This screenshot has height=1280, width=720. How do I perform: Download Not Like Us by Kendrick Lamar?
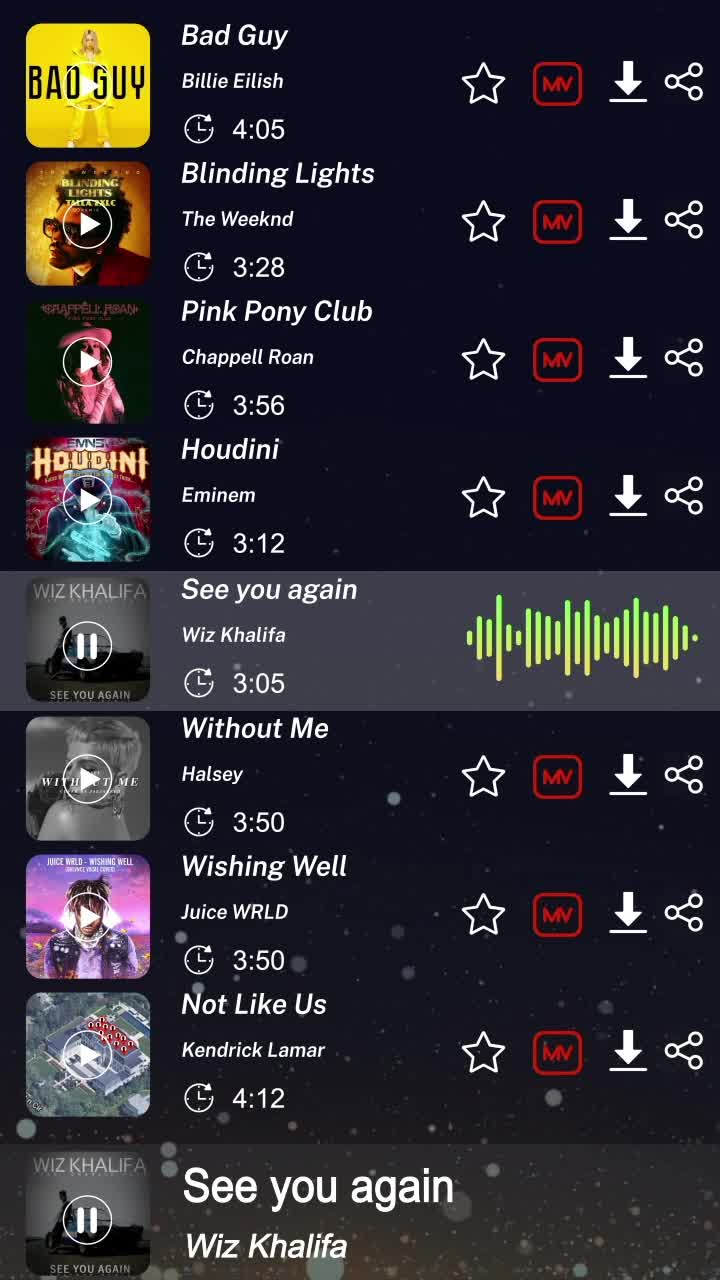point(627,1052)
